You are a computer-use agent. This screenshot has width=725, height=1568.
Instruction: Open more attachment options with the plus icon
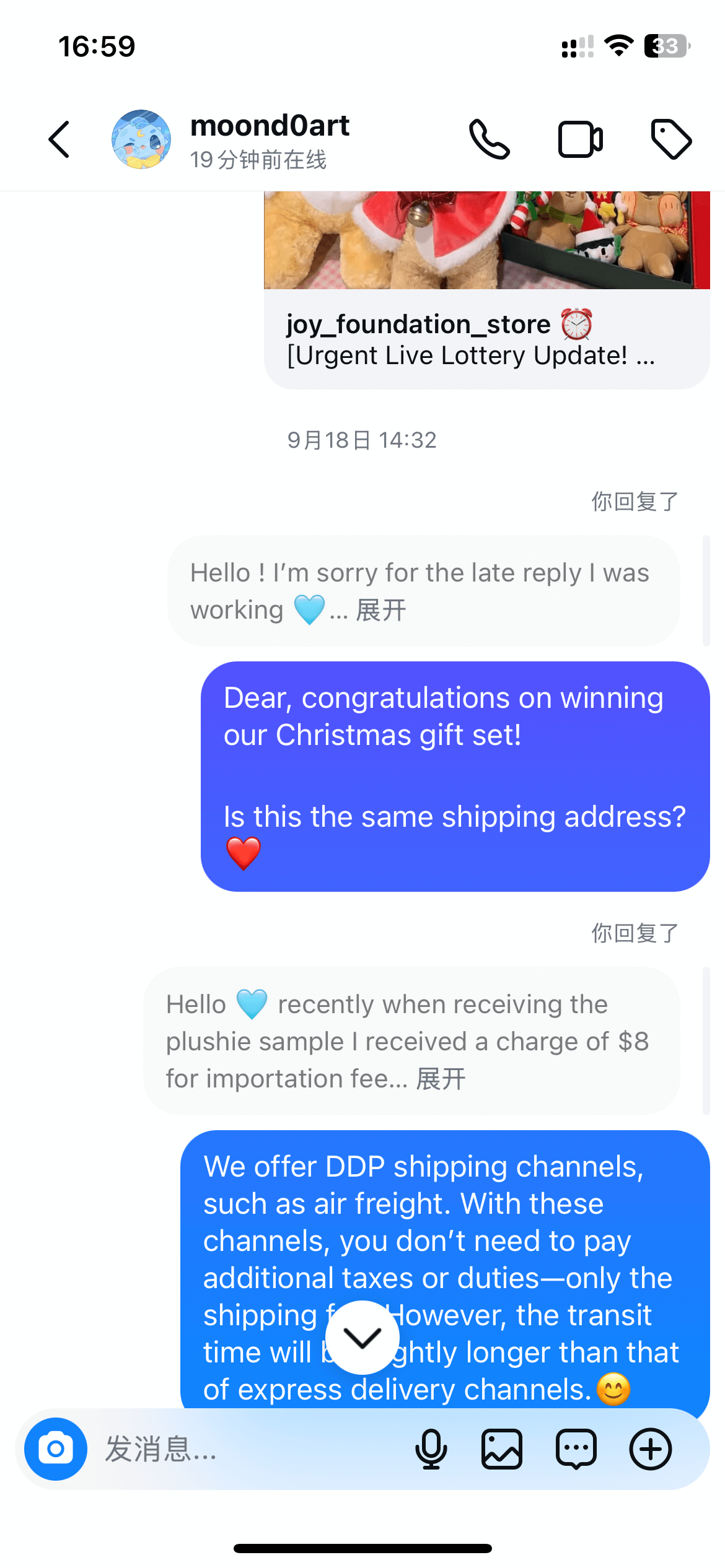[x=650, y=1449]
